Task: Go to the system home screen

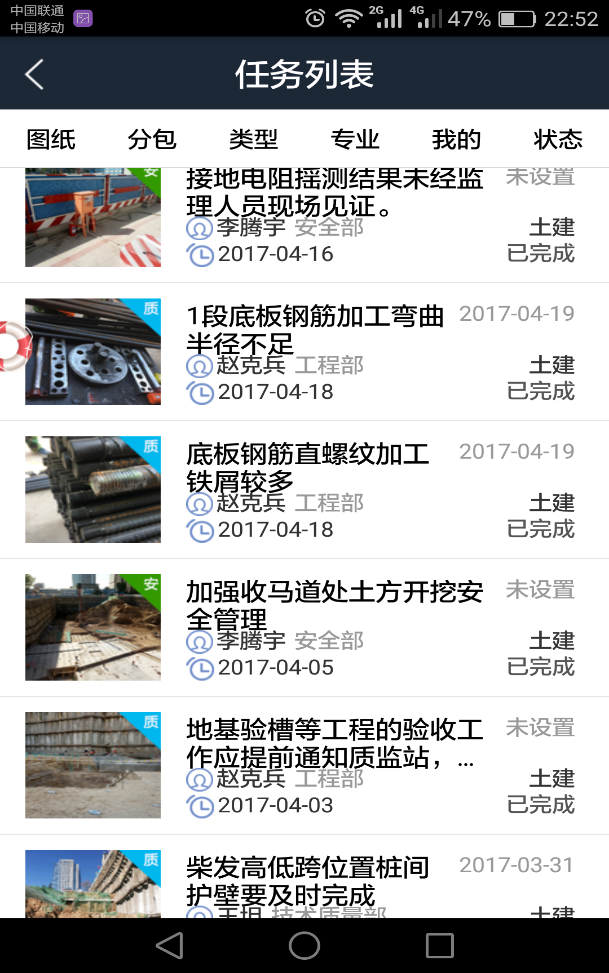Action: 304,945
